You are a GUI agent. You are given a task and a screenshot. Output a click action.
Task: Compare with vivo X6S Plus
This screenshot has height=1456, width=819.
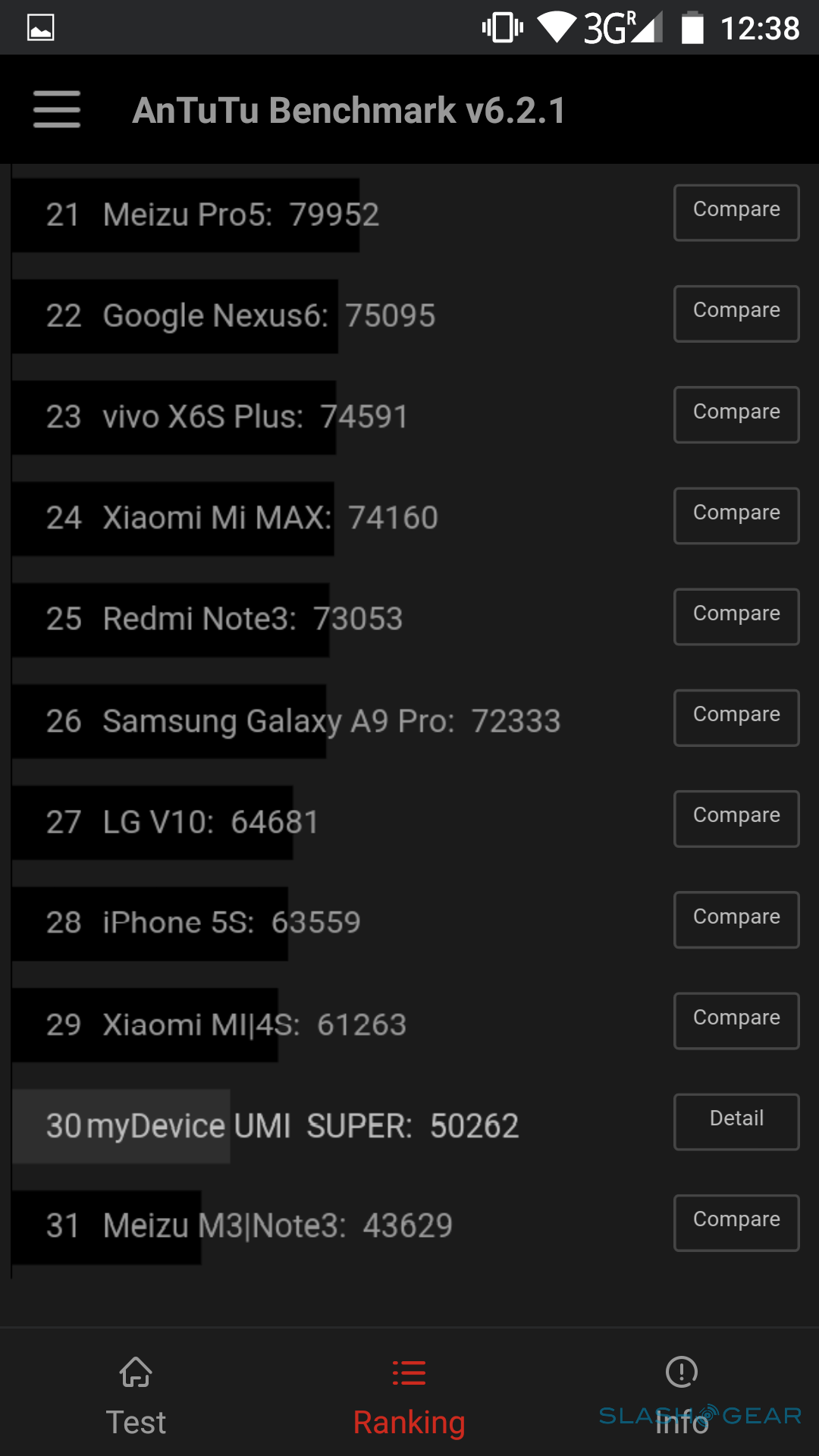click(736, 415)
